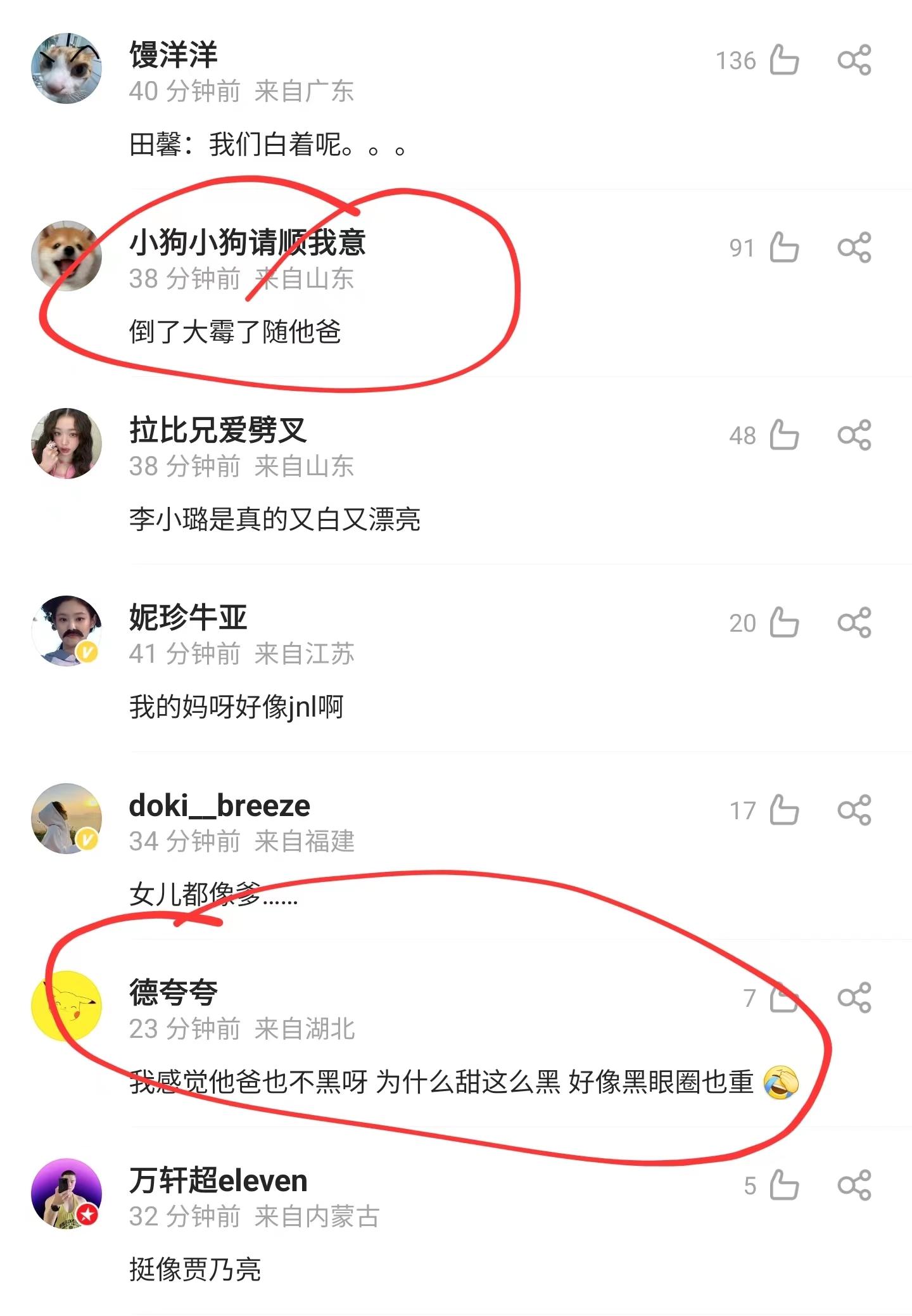Image resolution: width=912 pixels, height=1316 pixels.
Task: Like doki__breeze's comment
Action: [x=784, y=810]
